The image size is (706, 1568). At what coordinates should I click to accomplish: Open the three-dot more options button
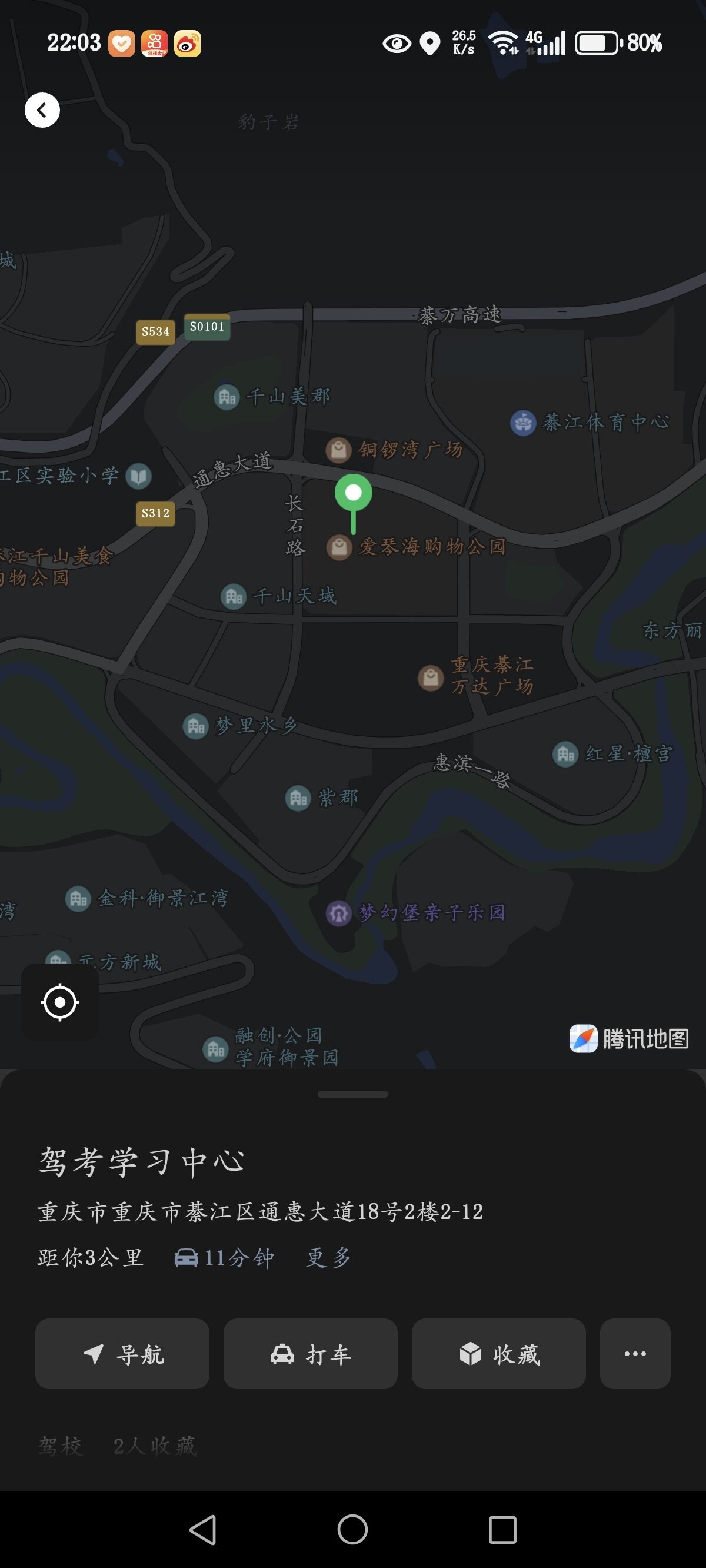tap(635, 1354)
